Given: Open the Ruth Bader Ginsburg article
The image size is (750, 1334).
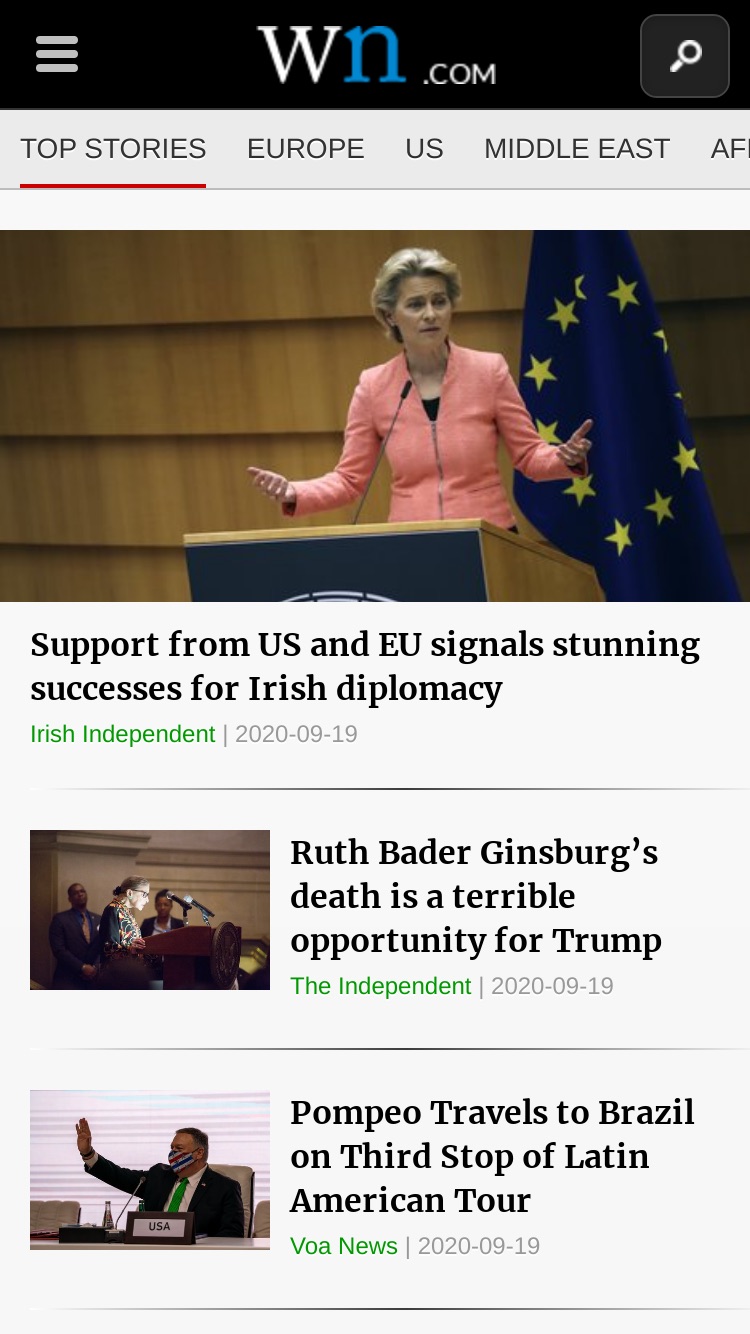Looking at the screenshot, I should pyautogui.click(x=476, y=897).
